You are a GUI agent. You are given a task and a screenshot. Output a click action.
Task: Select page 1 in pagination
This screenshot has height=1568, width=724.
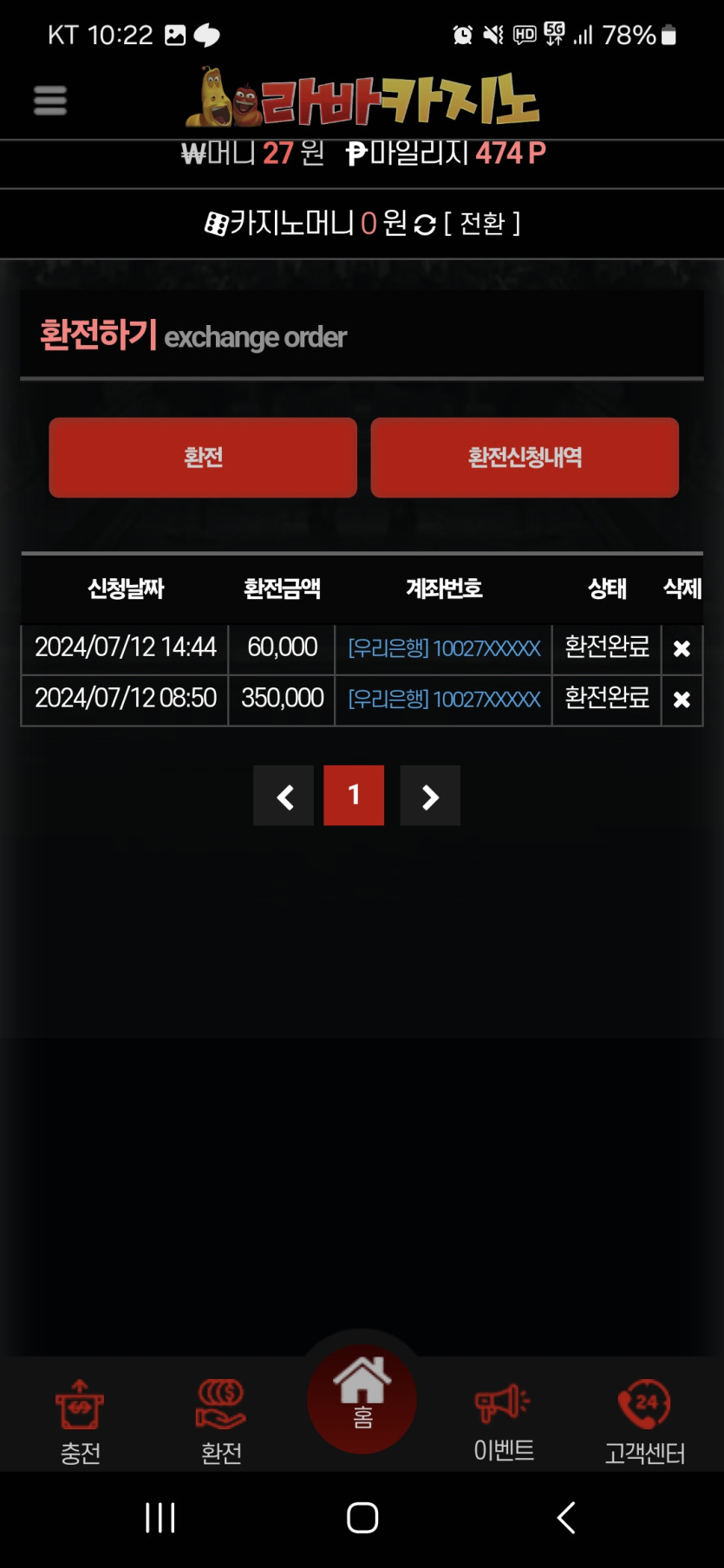pyautogui.click(x=354, y=796)
